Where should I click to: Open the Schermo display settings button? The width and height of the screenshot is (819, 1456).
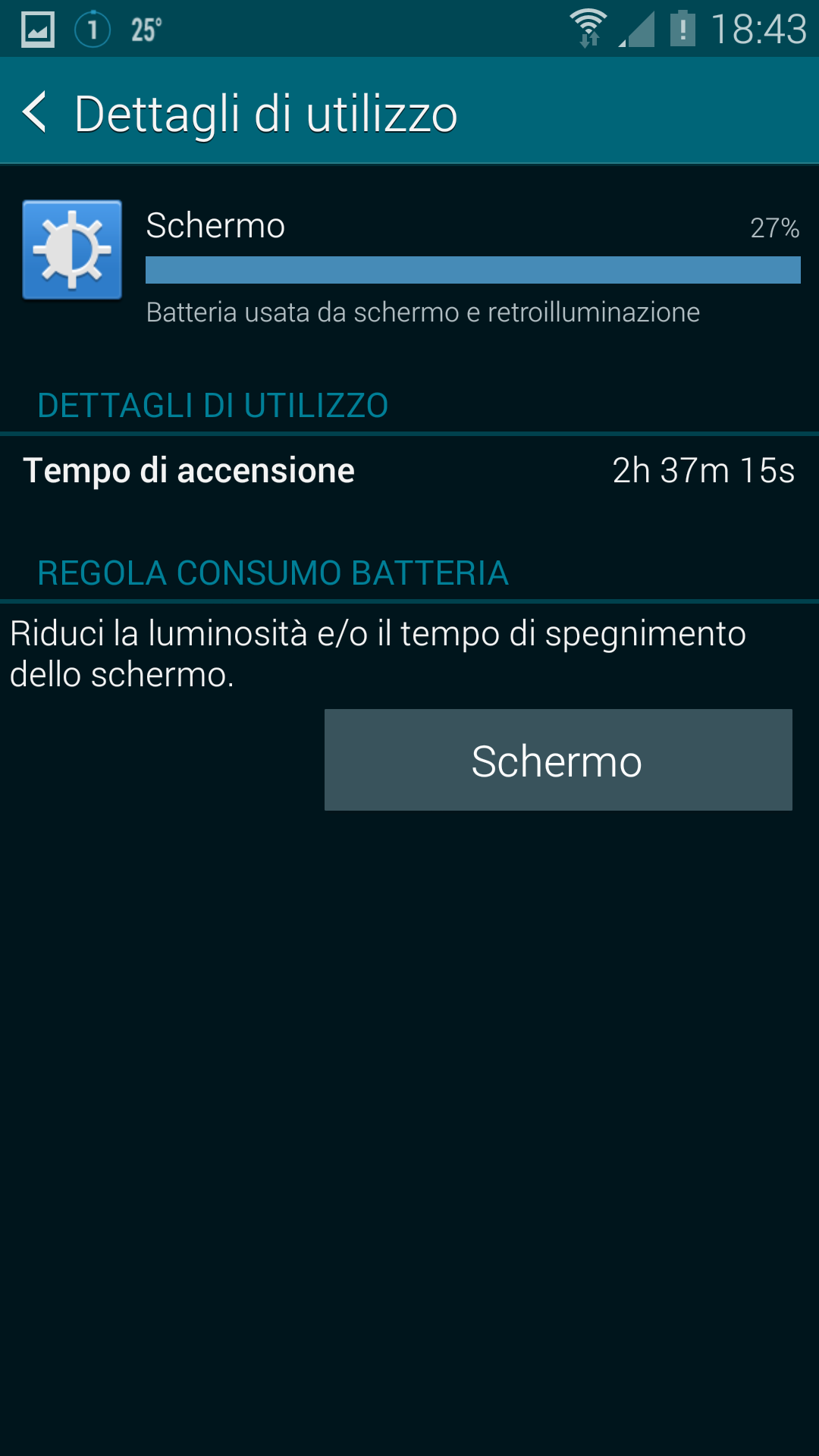pyautogui.click(x=558, y=760)
